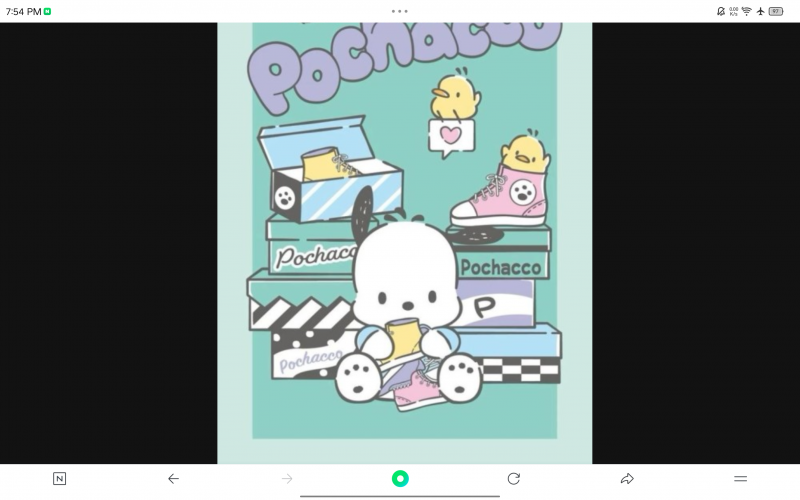Tap the green circle search button
This screenshot has height=500, width=800.
(400, 479)
